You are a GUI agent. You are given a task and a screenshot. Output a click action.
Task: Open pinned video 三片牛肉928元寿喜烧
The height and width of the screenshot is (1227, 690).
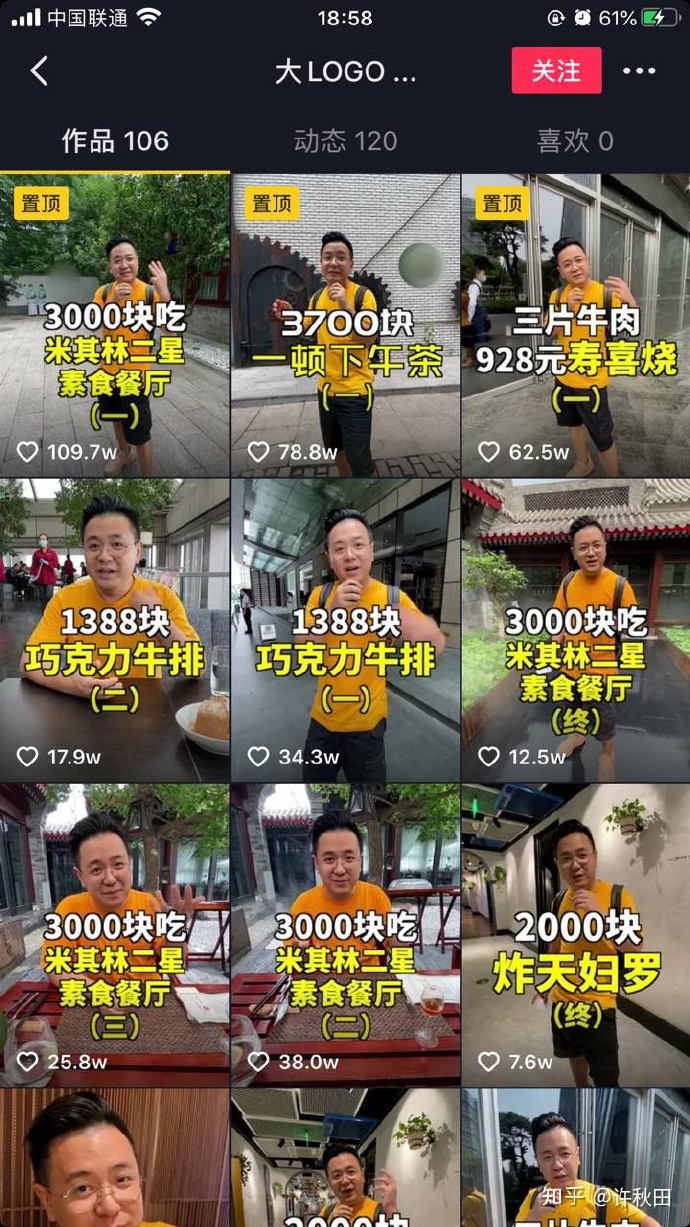pyautogui.click(x=575, y=325)
